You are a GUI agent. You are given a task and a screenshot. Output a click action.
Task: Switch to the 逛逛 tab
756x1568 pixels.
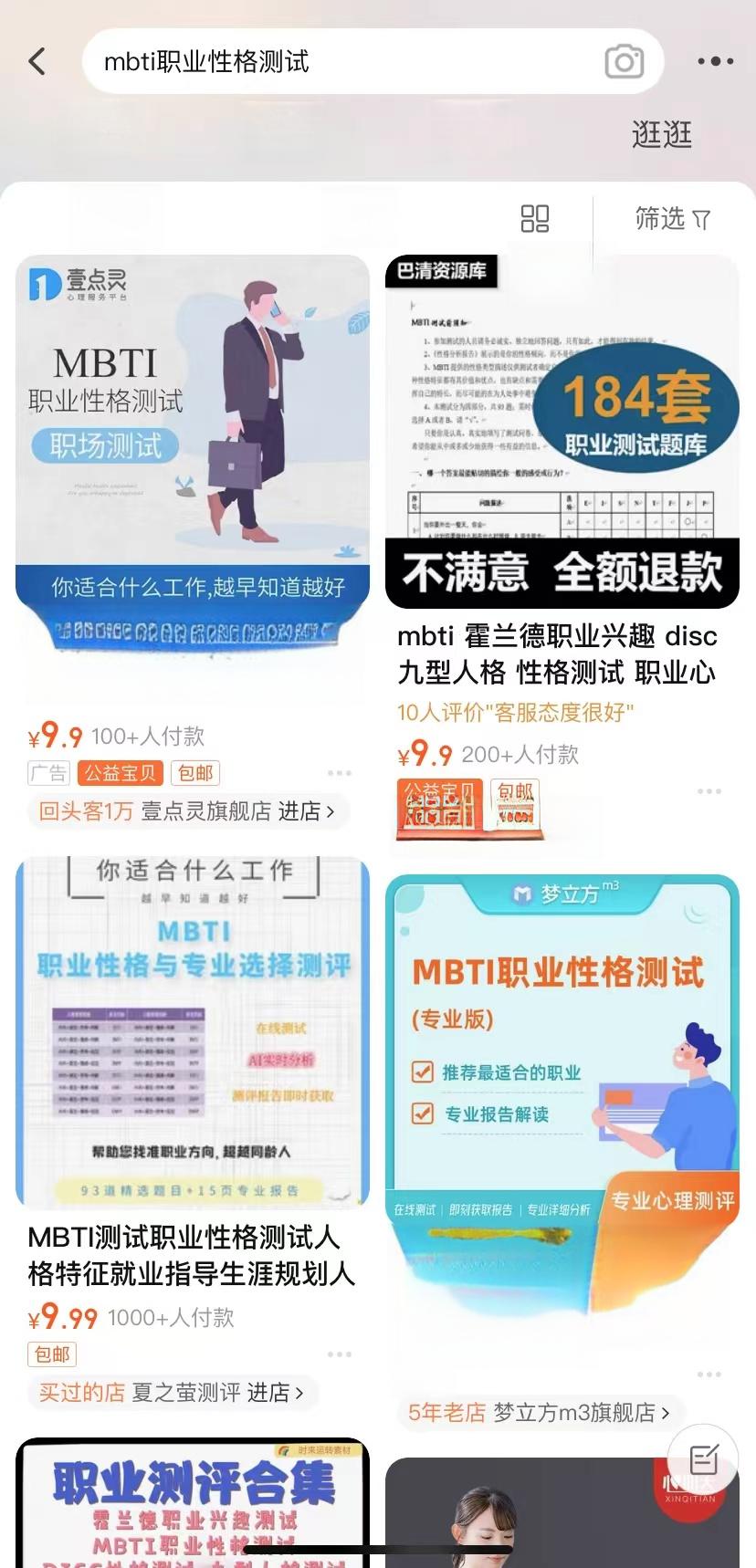click(x=661, y=135)
